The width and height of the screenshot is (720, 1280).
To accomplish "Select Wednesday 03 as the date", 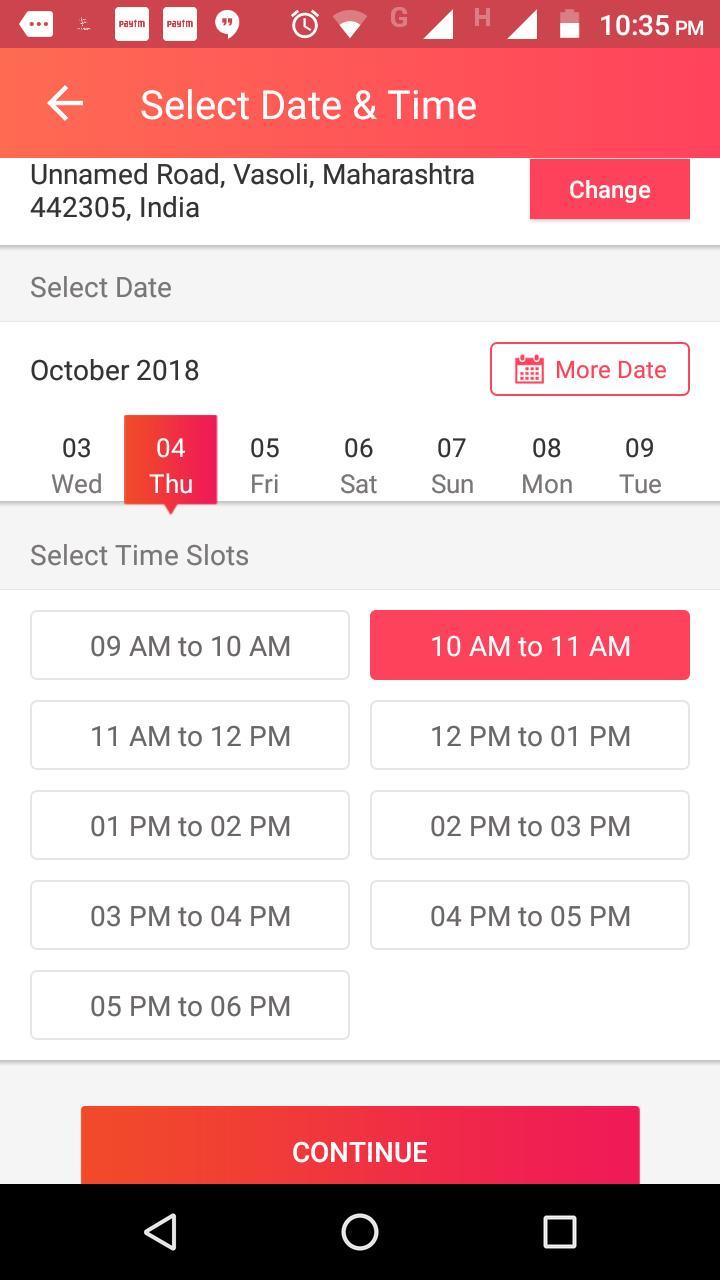I will 77,465.
